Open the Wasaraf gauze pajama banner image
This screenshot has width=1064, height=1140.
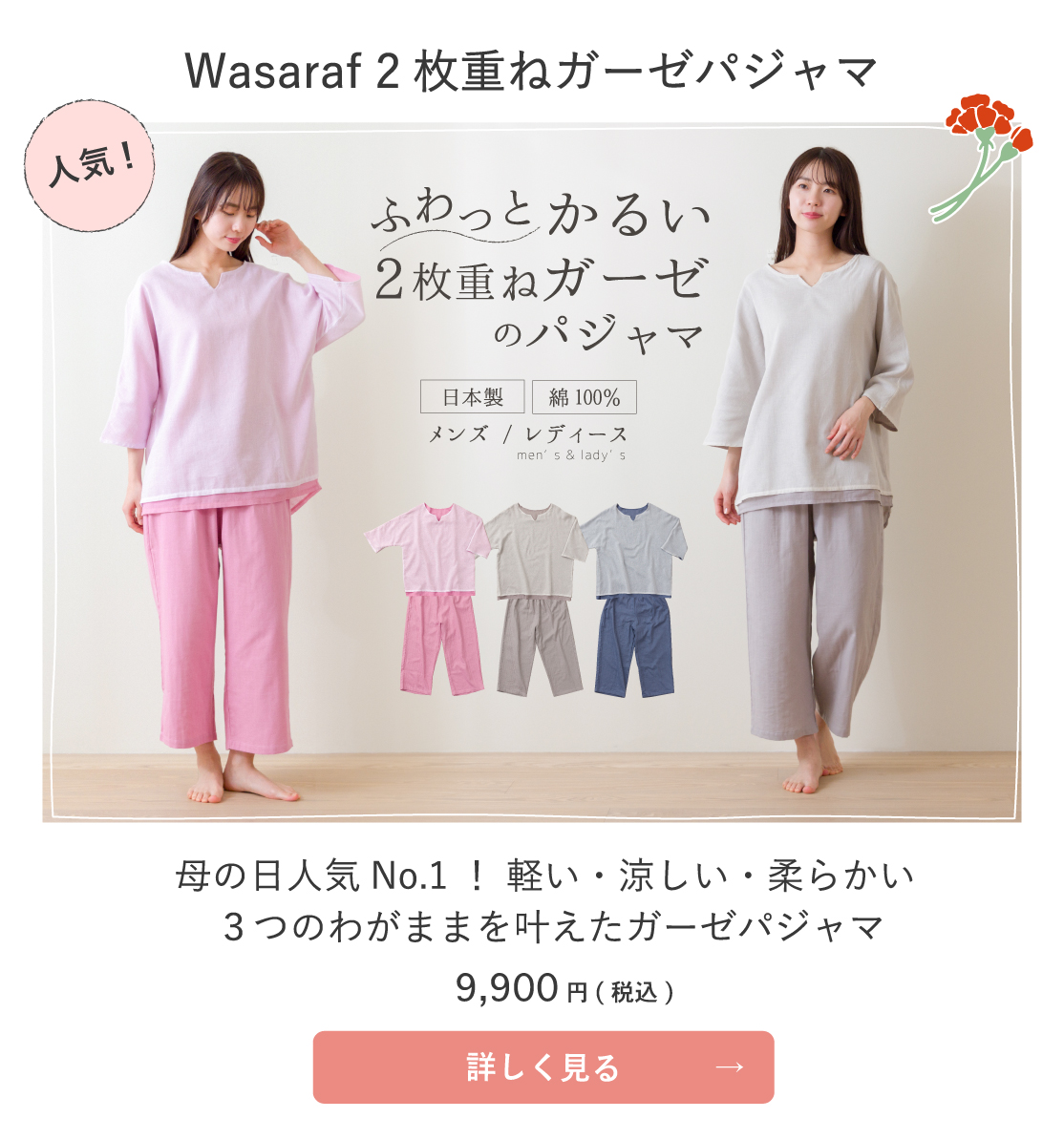click(x=531, y=473)
